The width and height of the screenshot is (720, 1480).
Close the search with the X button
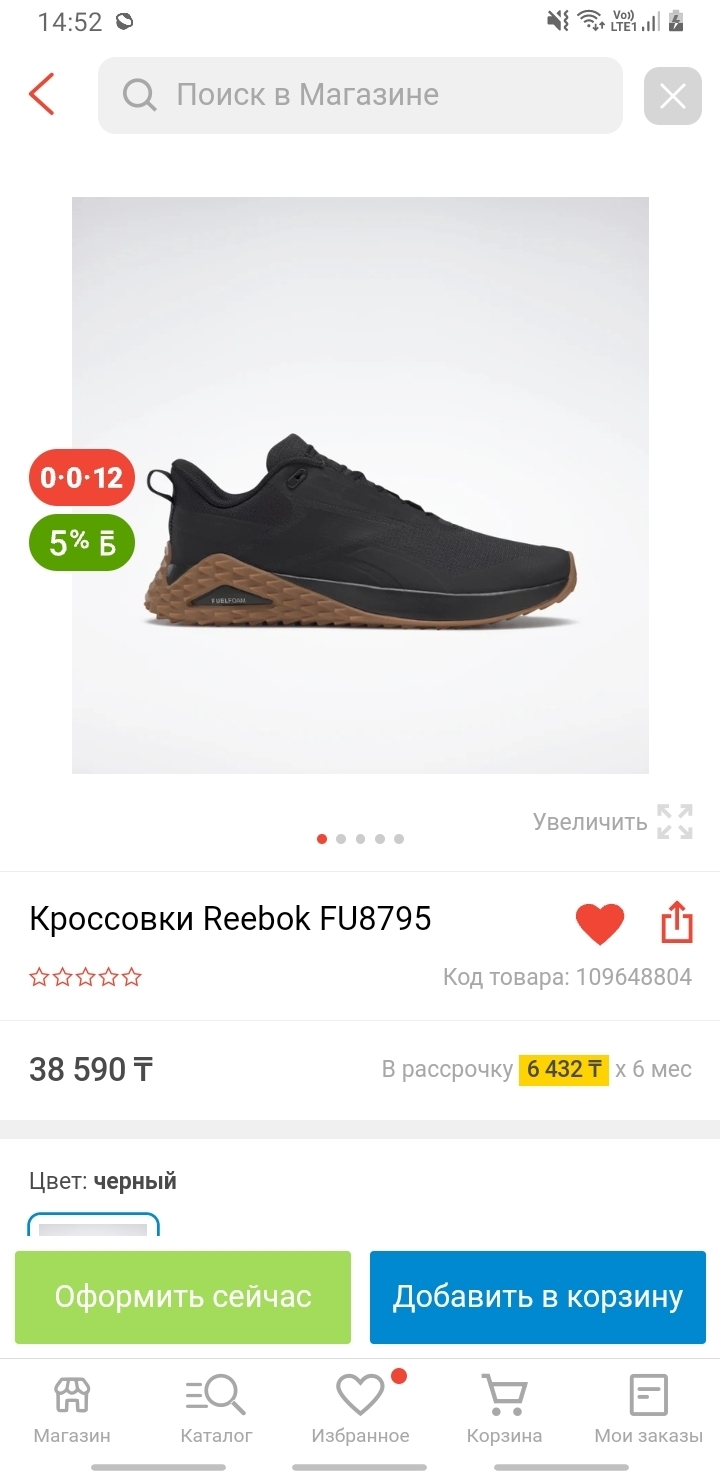coord(672,96)
